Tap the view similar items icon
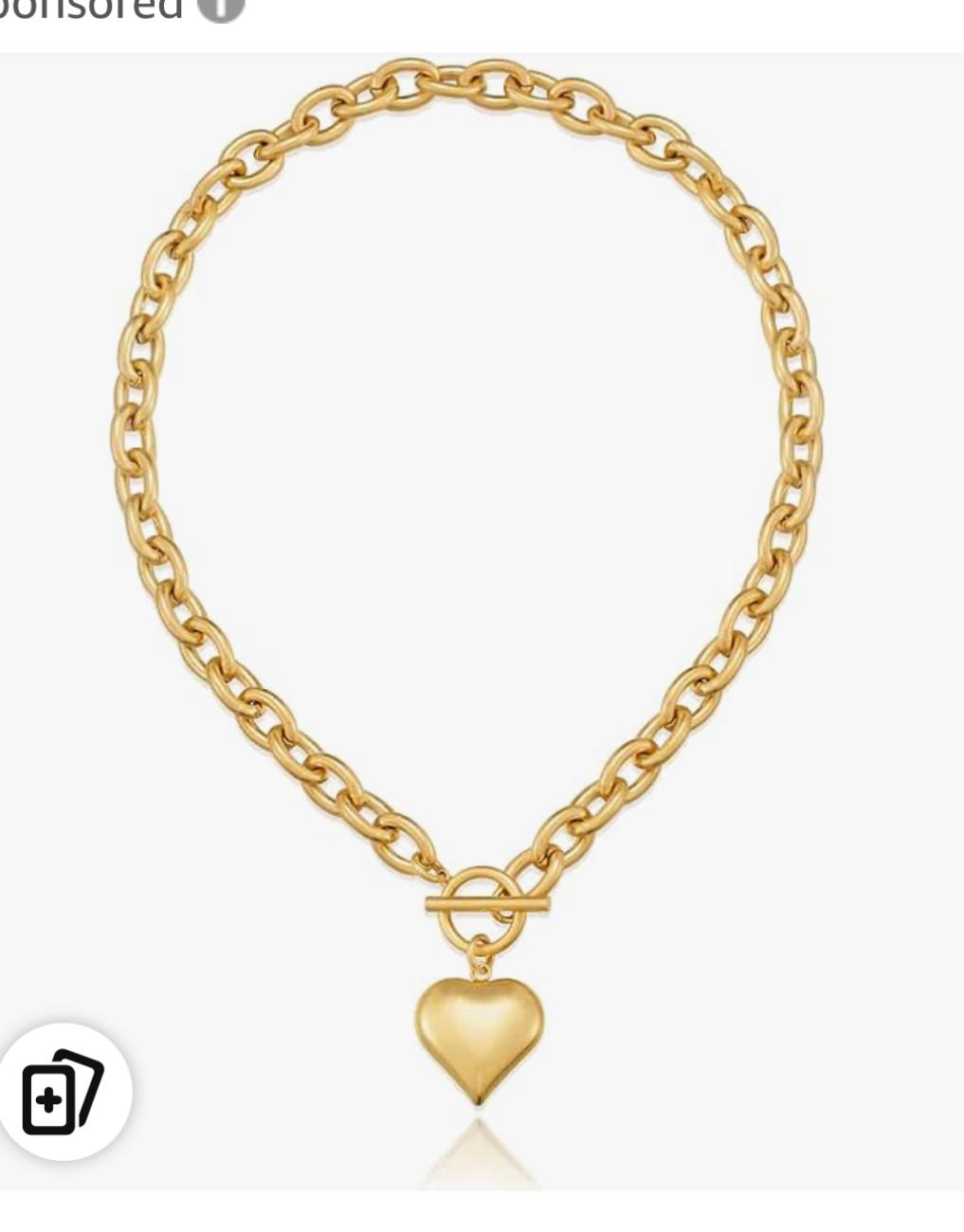964x1232 pixels. point(64,1092)
